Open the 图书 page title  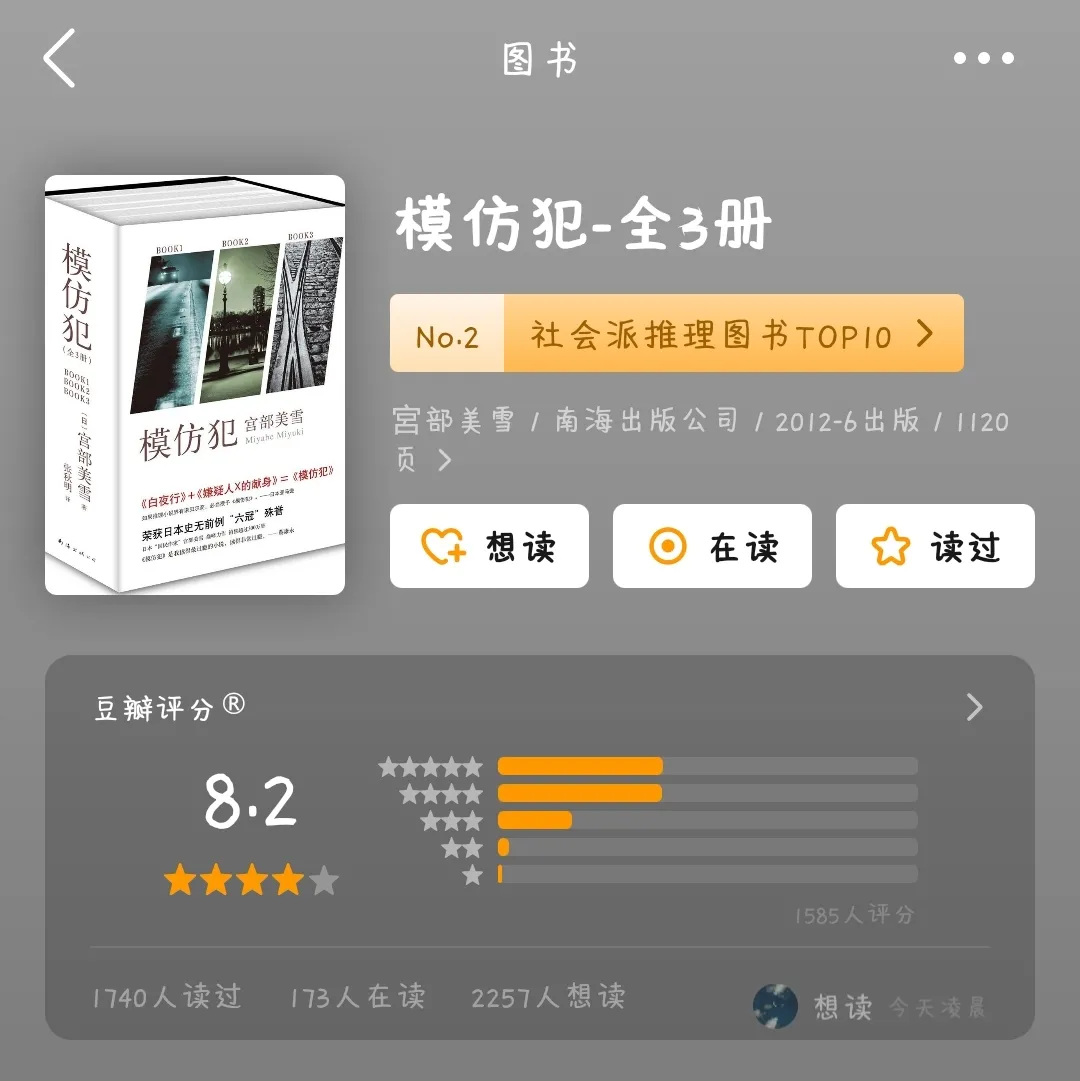tap(540, 58)
